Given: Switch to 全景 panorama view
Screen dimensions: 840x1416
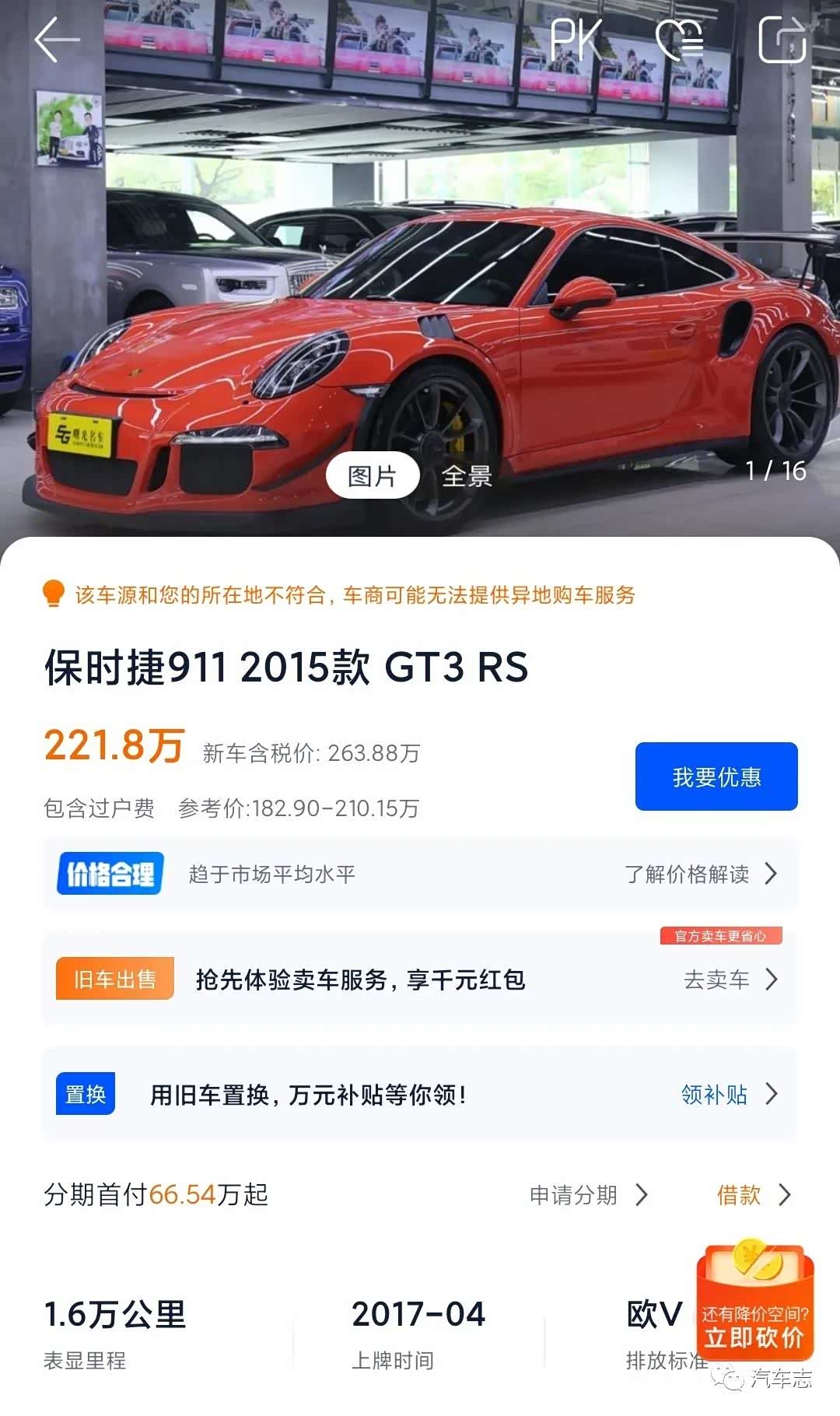Looking at the screenshot, I should coord(467,475).
